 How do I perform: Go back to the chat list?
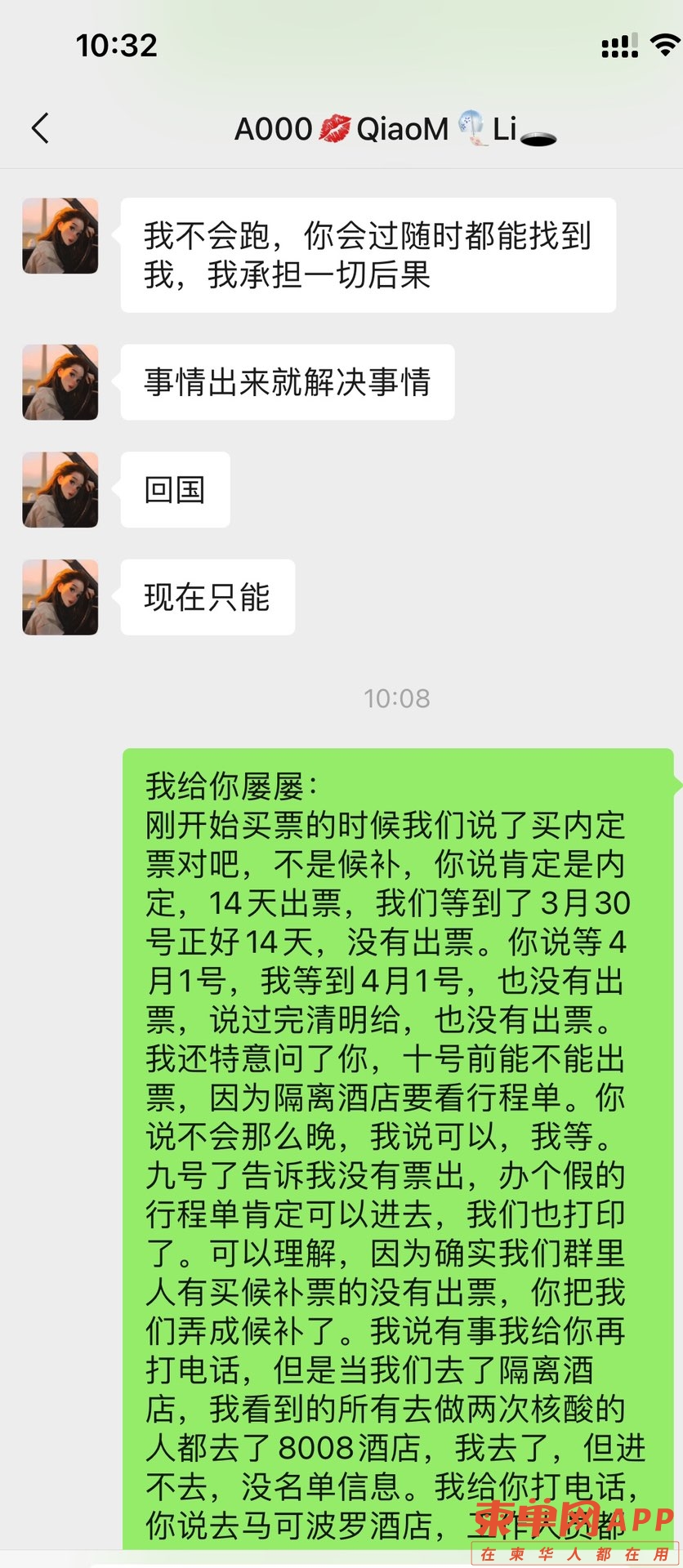[40, 128]
